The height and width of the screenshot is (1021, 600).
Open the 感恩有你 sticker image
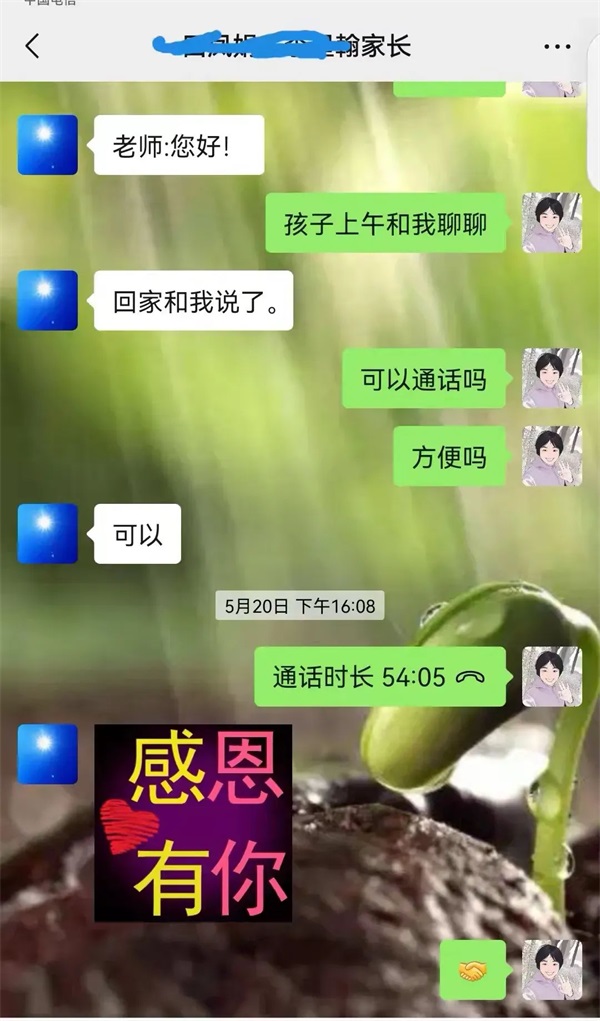pos(193,822)
